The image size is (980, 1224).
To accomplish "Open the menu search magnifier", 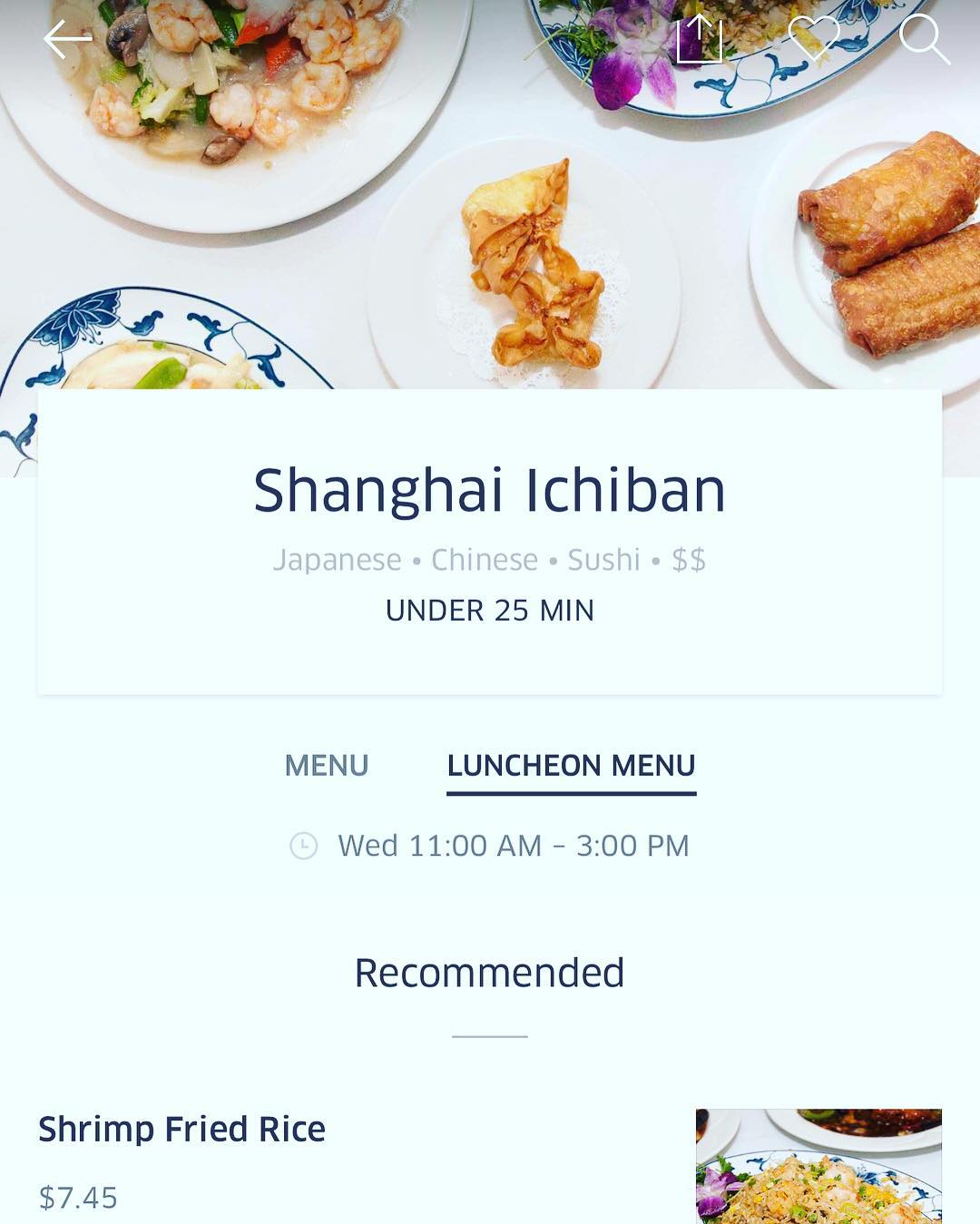I will pos(924,40).
